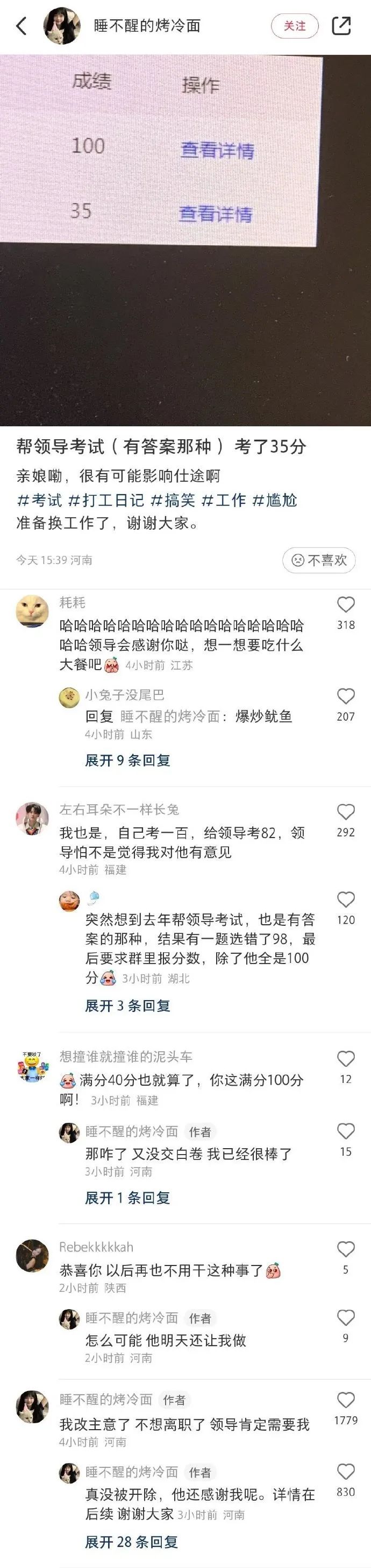This screenshot has width=371, height=1568.
Task: Like the author's comment 我改主意了
Action: (x=345, y=1400)
